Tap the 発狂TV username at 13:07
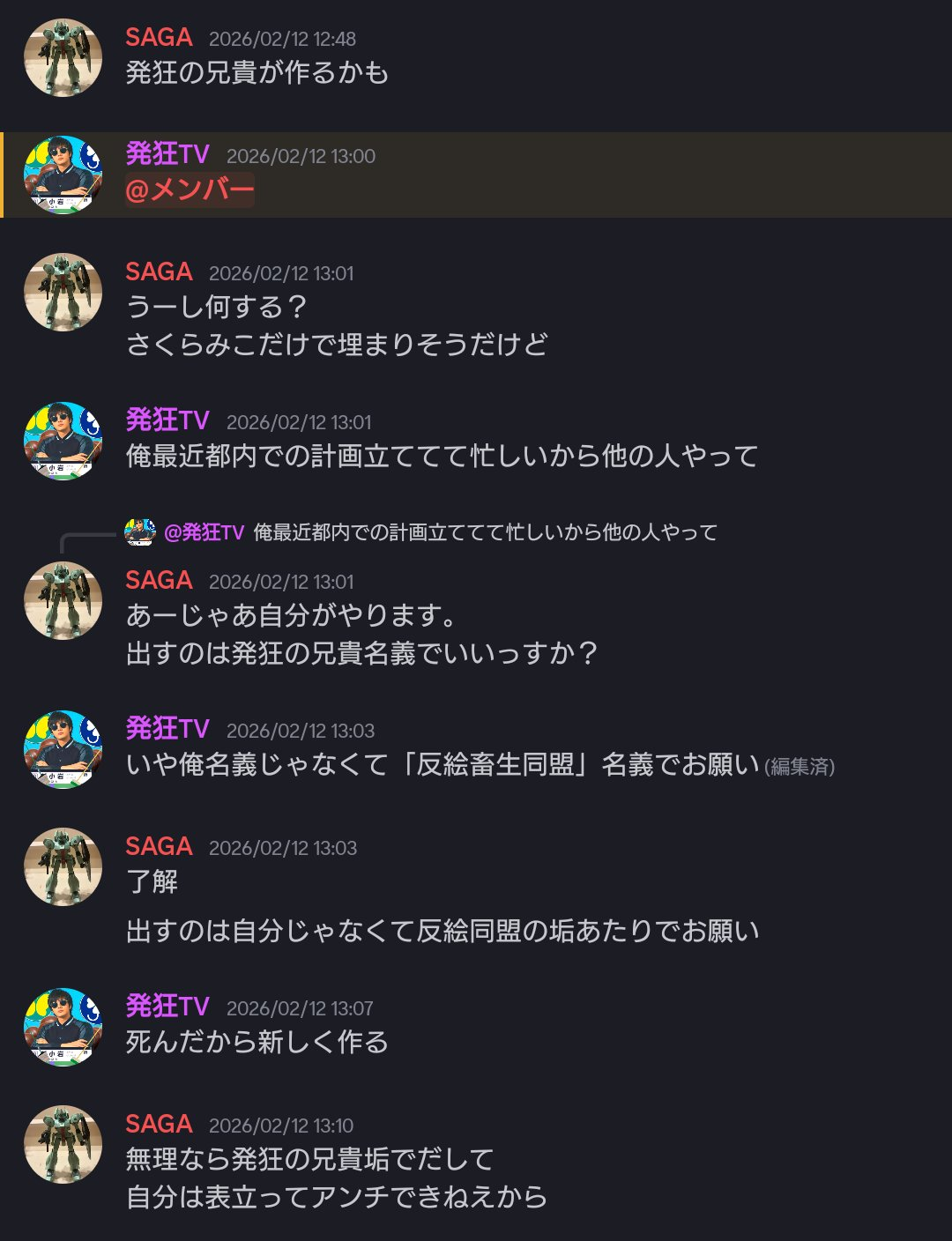This screenshot has height=1241, width=952. [167, 1007]
